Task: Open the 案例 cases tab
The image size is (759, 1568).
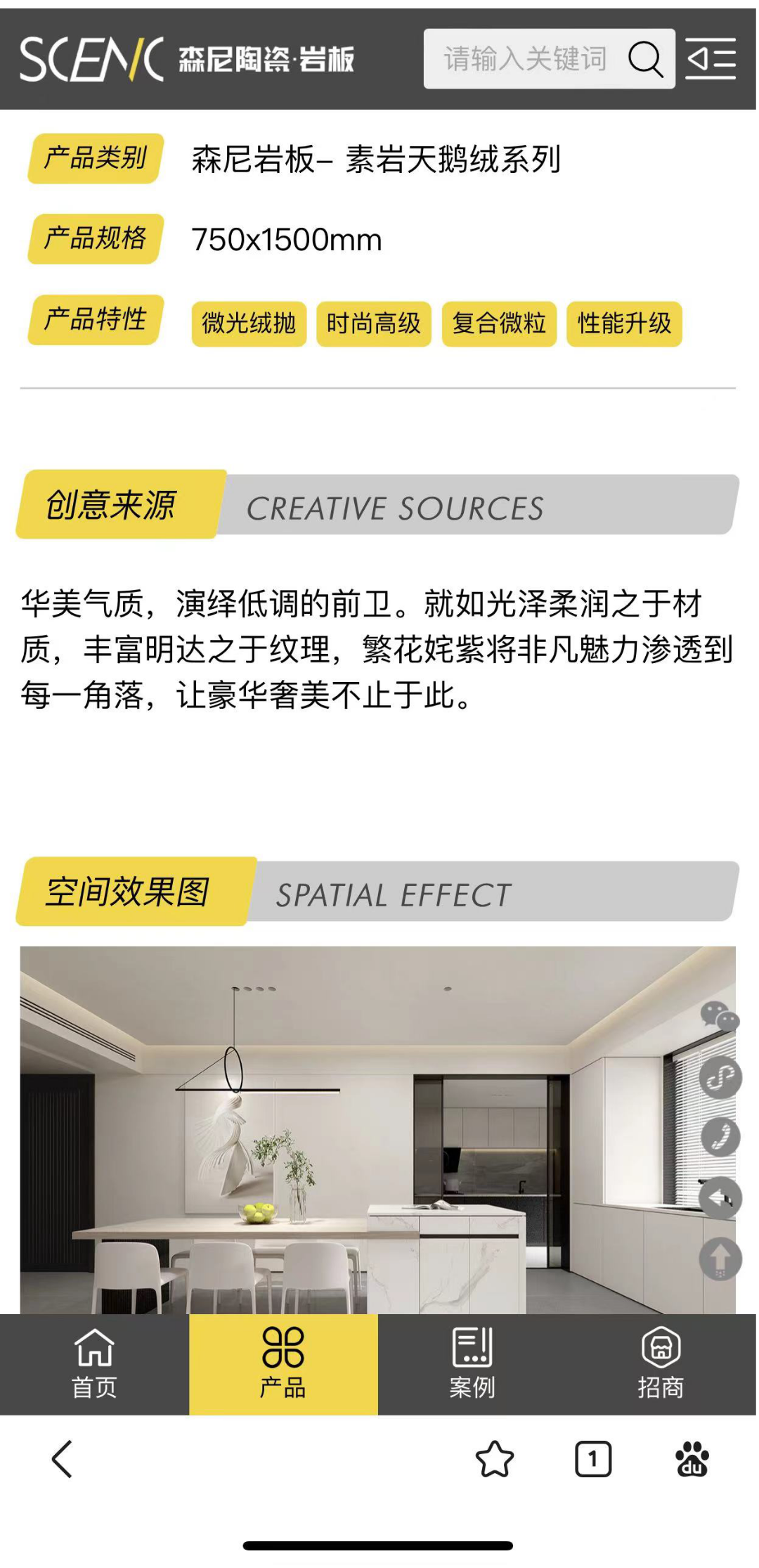Action: coord(472,1364)
